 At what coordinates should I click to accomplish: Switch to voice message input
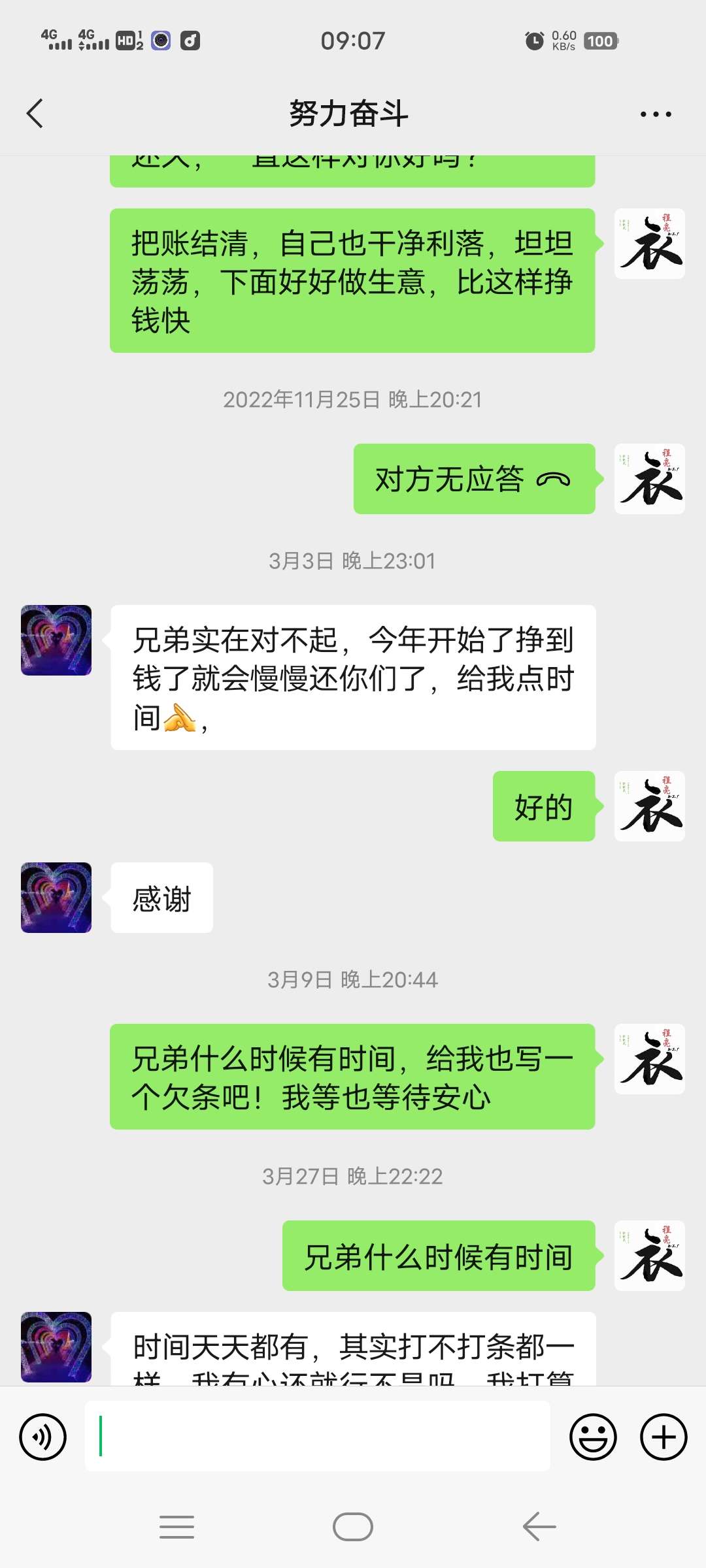(x=43, y=1437)
